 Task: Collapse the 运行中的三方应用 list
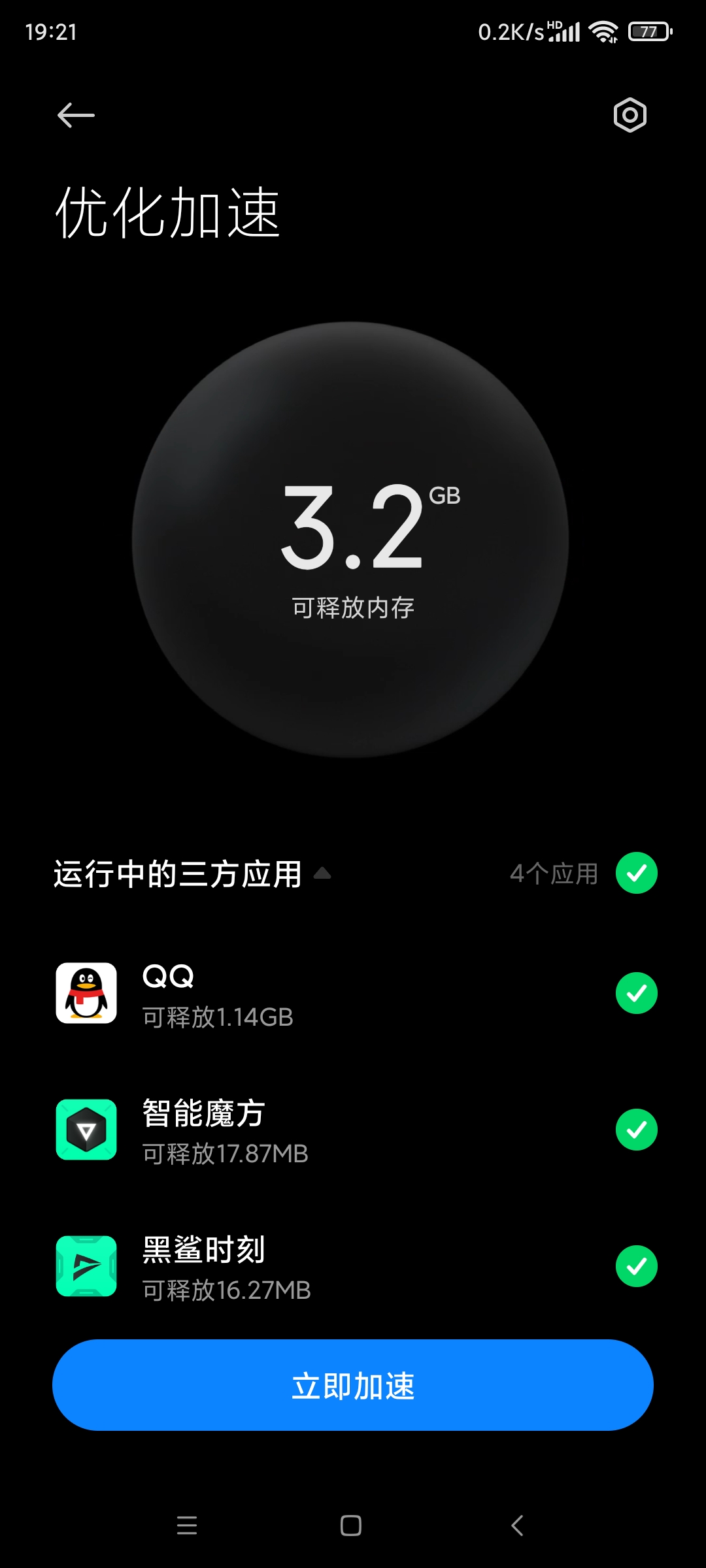tap(322, 874)
